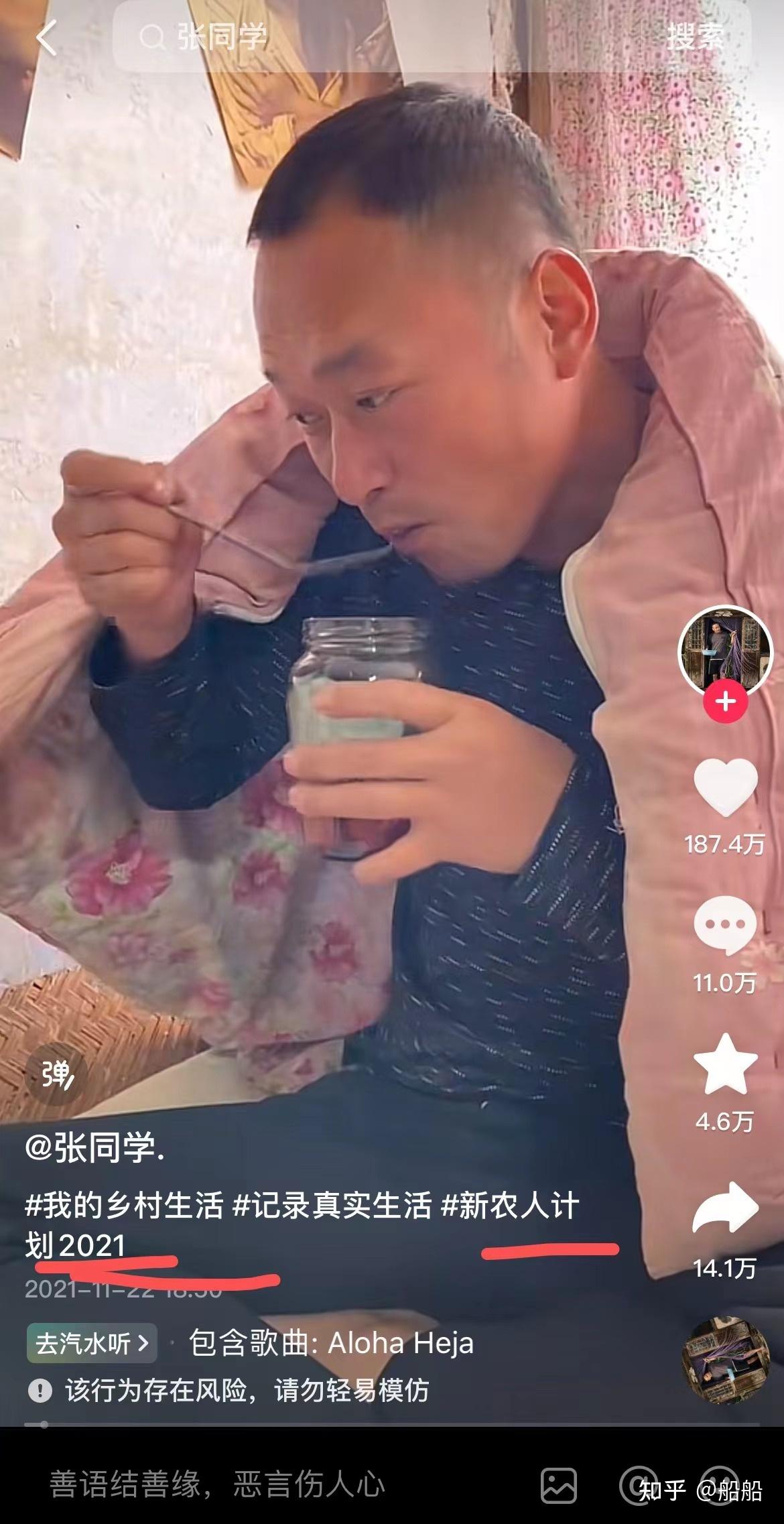
Task: Go back with the top-left arrow
Action: [46, 38]
